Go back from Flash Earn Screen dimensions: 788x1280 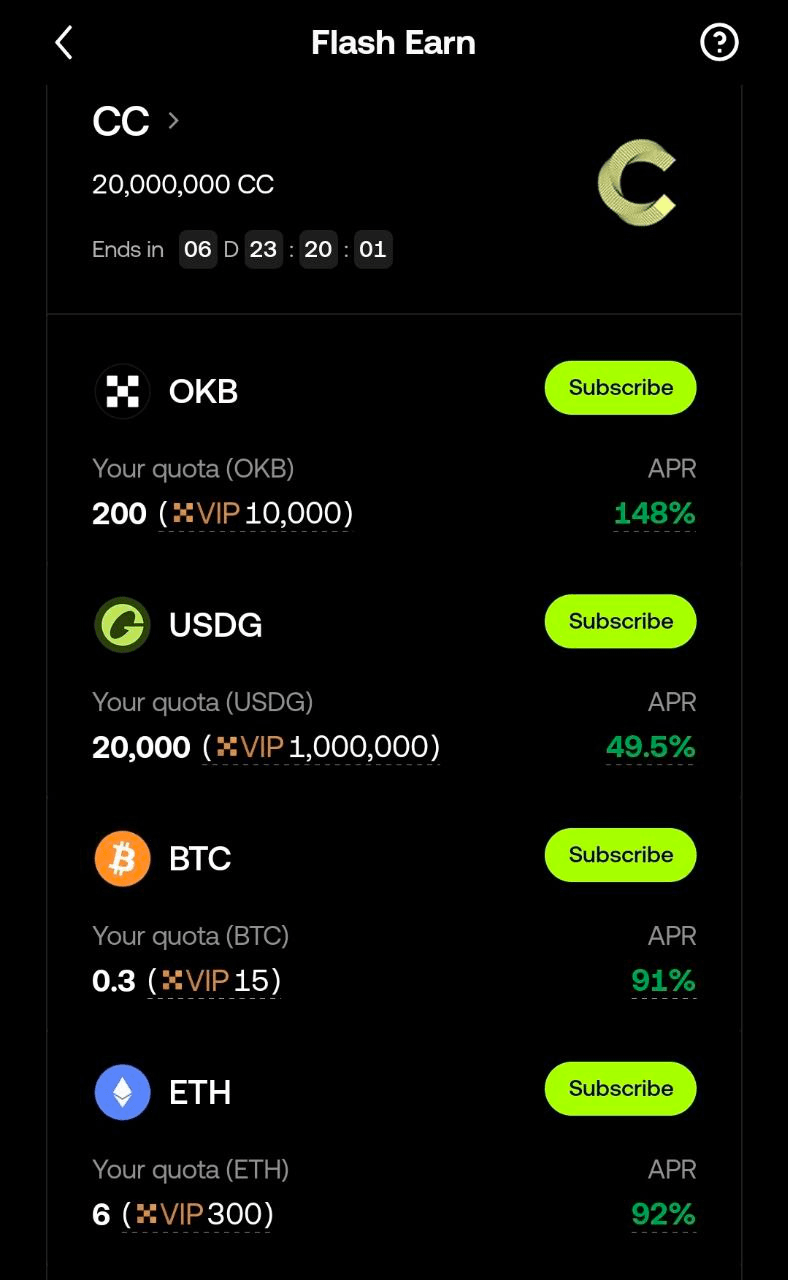(64, 43)
